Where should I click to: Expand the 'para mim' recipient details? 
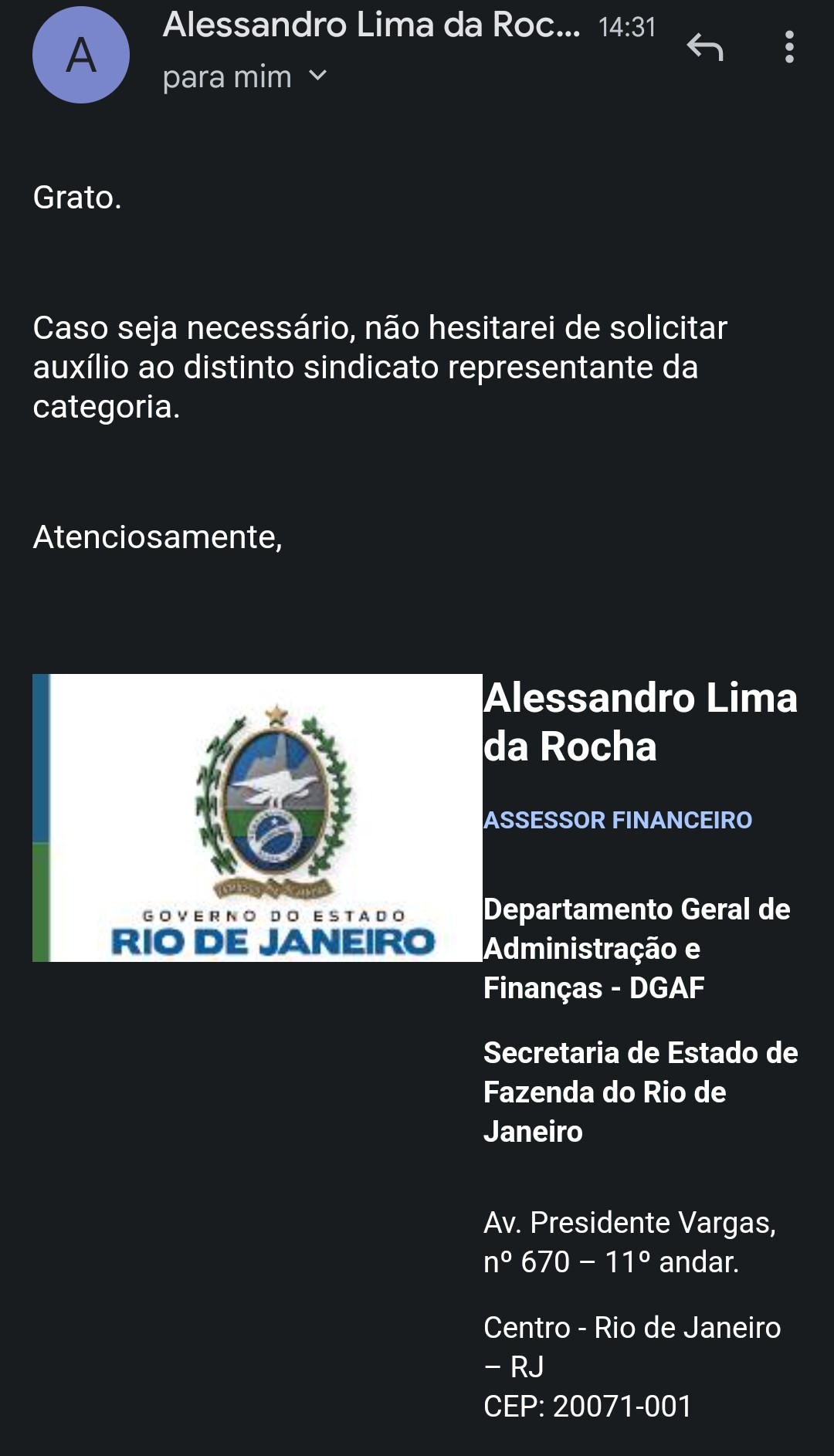pyautogui.click(x=317, y=76)
